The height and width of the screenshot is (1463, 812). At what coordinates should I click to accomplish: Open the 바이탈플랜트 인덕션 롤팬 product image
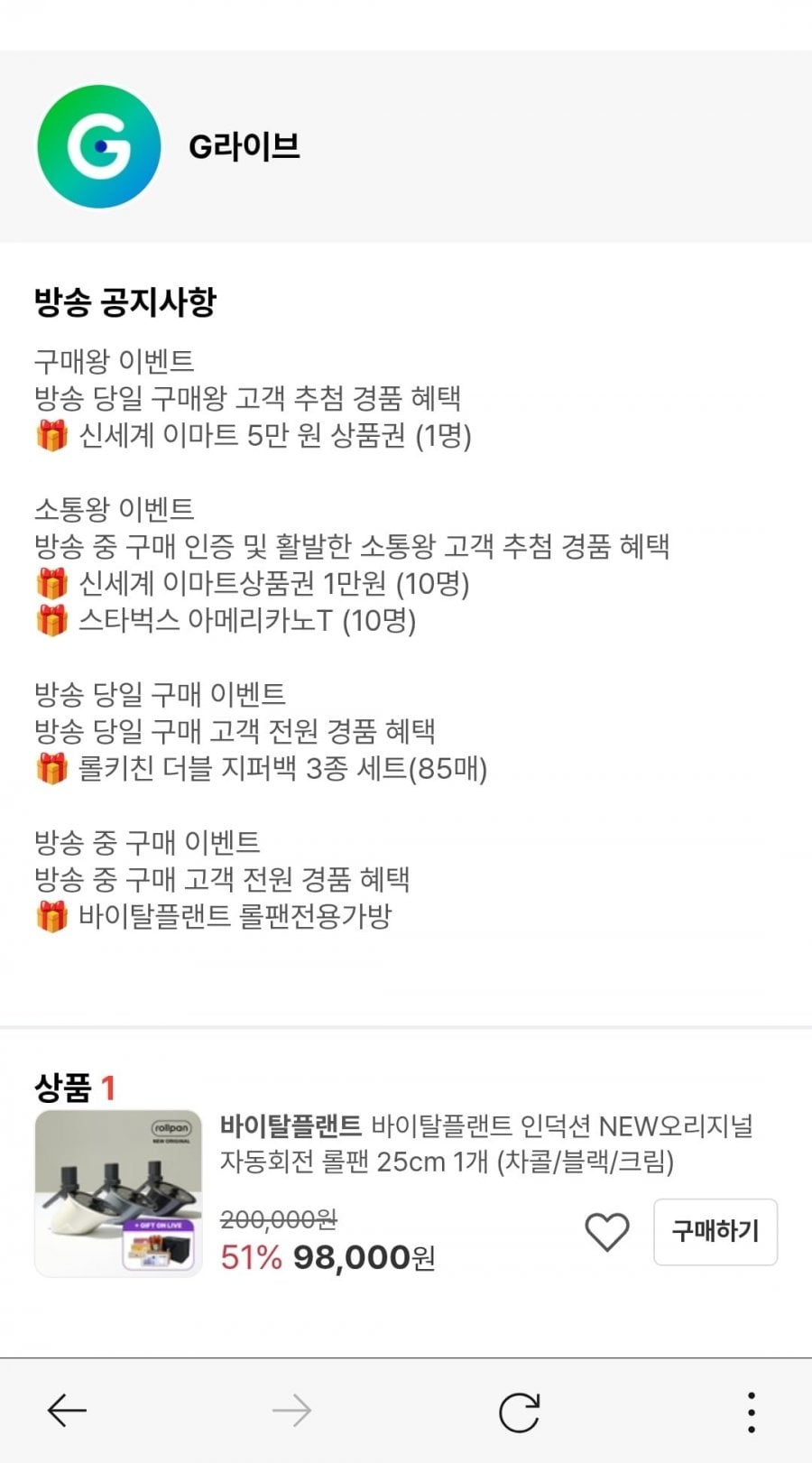point(118,1193)
